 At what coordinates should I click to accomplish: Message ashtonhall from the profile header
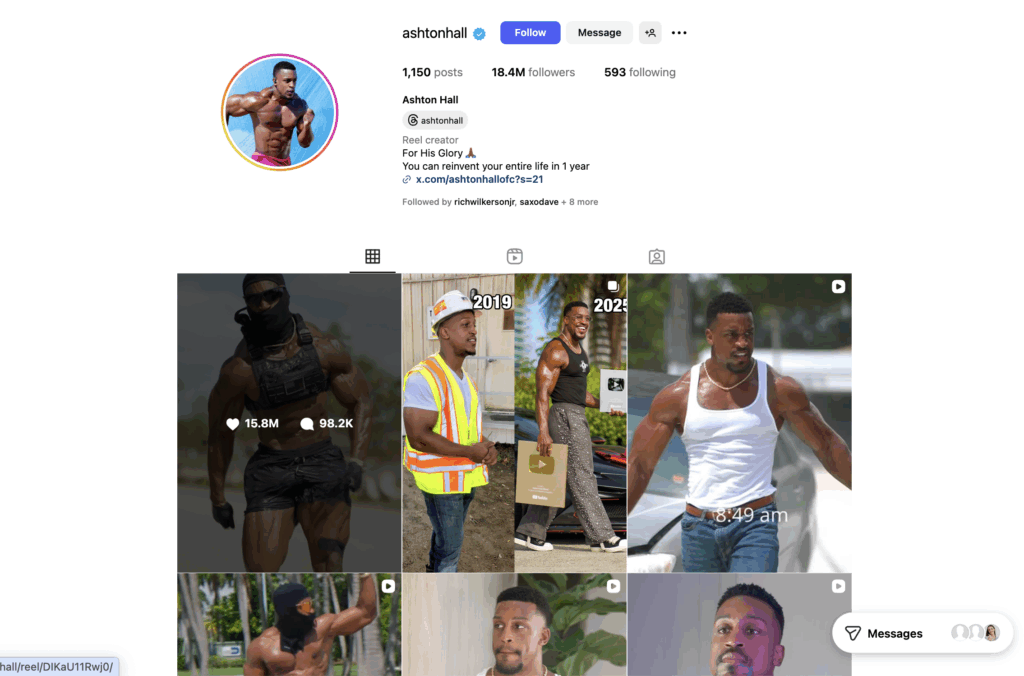click(x=599, y=33)
